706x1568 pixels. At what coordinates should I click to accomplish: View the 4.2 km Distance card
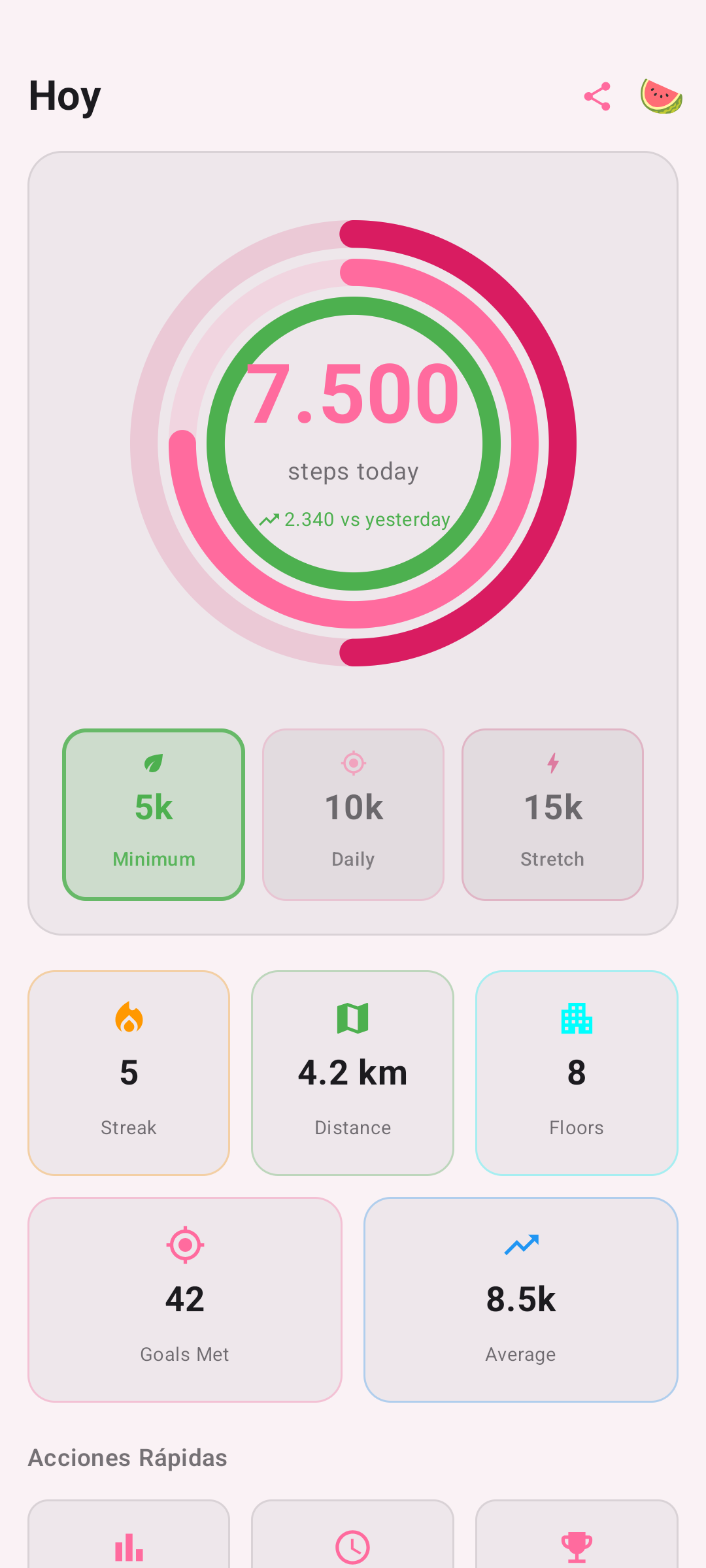(352, 1073)
